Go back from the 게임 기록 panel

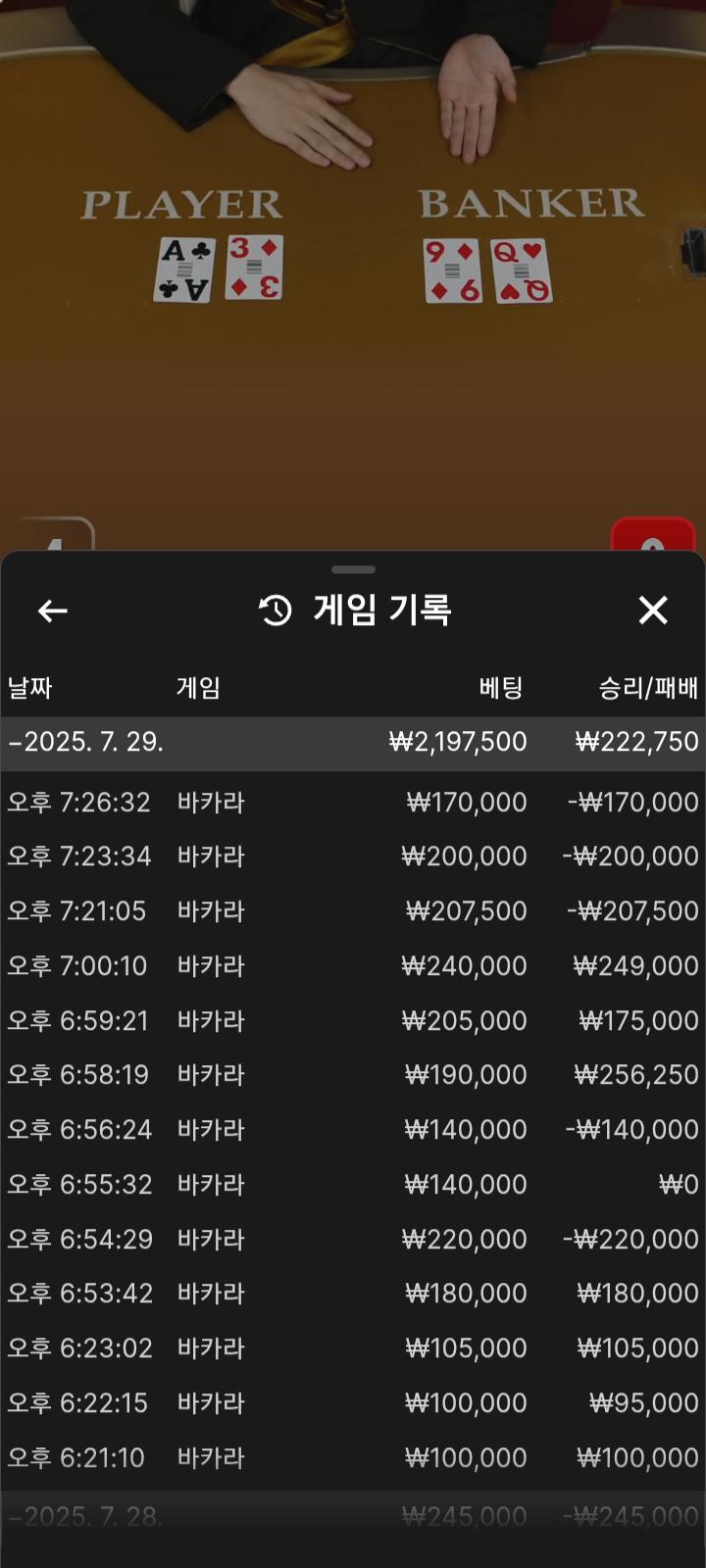click(53, 611)
